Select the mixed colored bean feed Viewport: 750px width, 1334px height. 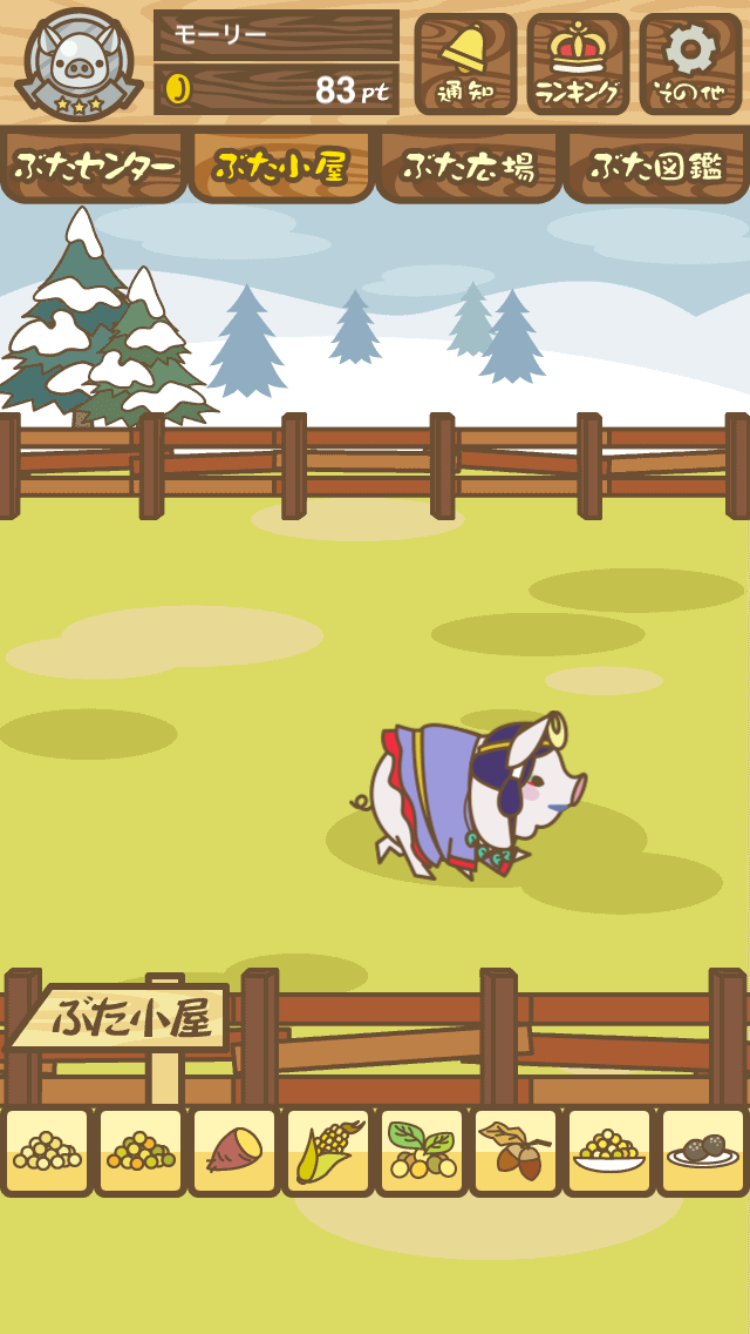[x=141, y=1151]
